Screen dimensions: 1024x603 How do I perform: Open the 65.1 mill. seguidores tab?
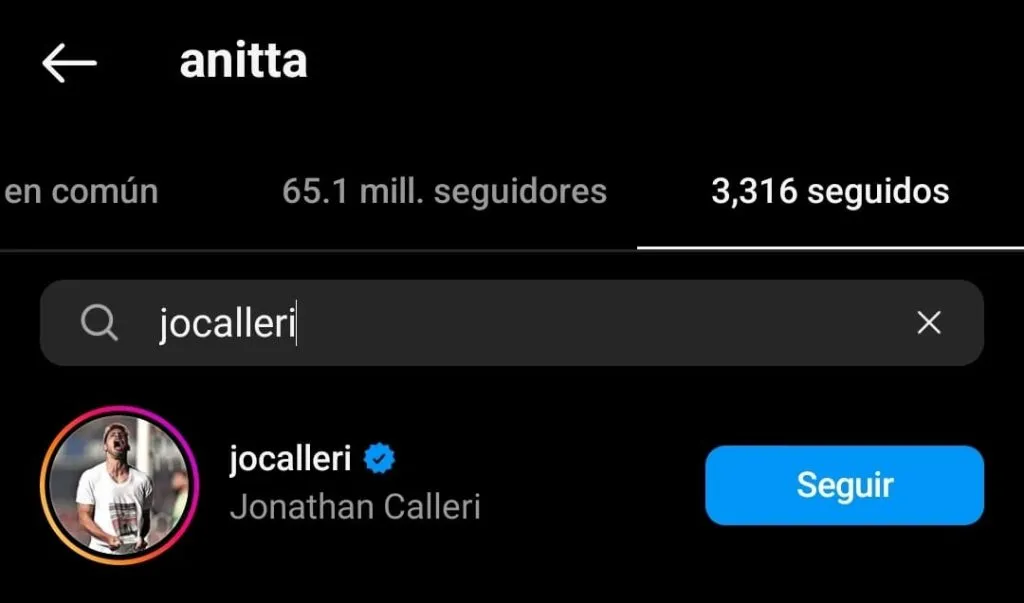pyautogui.click(x=444, y=191)
